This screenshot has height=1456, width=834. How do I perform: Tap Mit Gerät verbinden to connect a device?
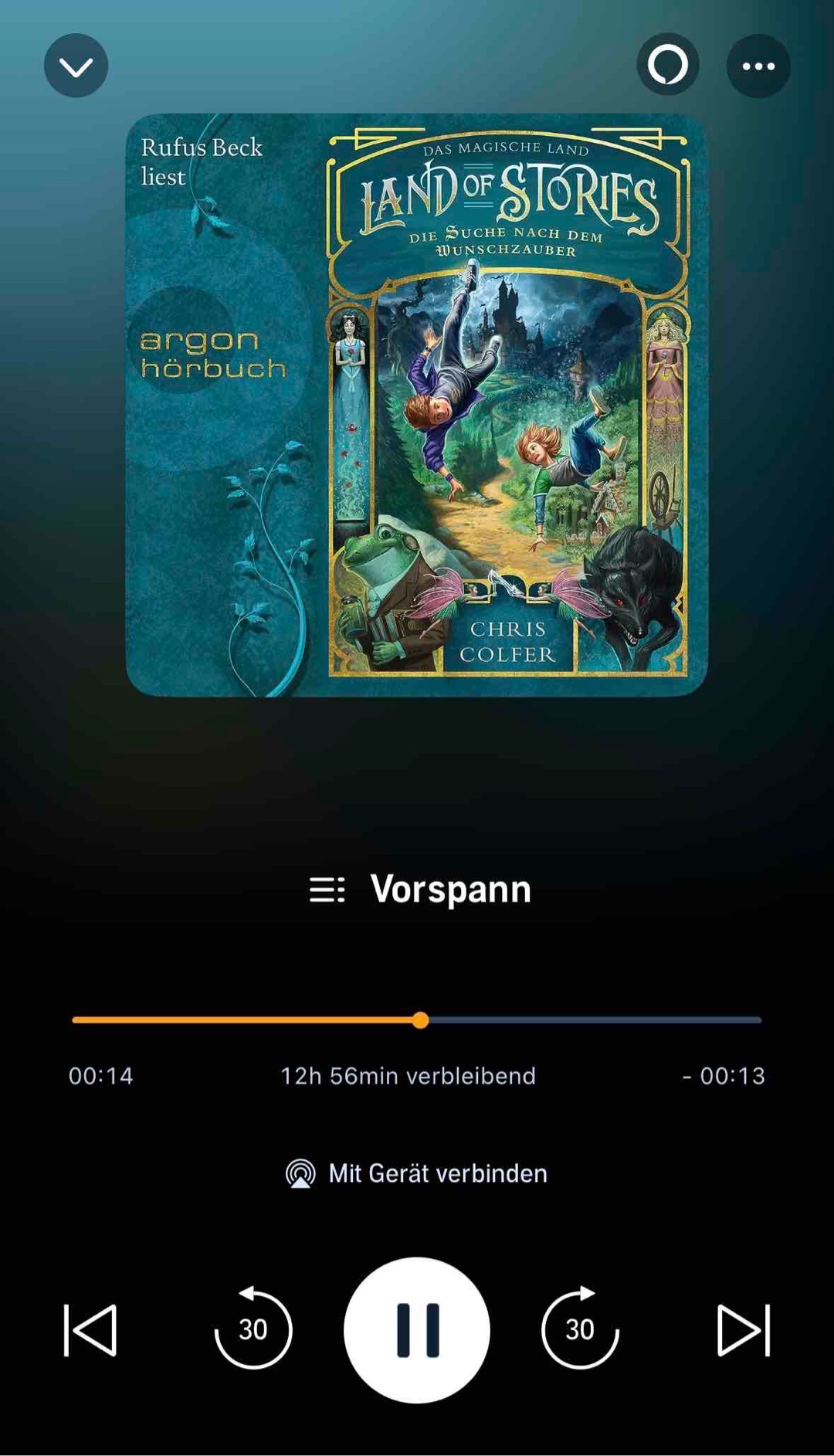coord(417,1173)
